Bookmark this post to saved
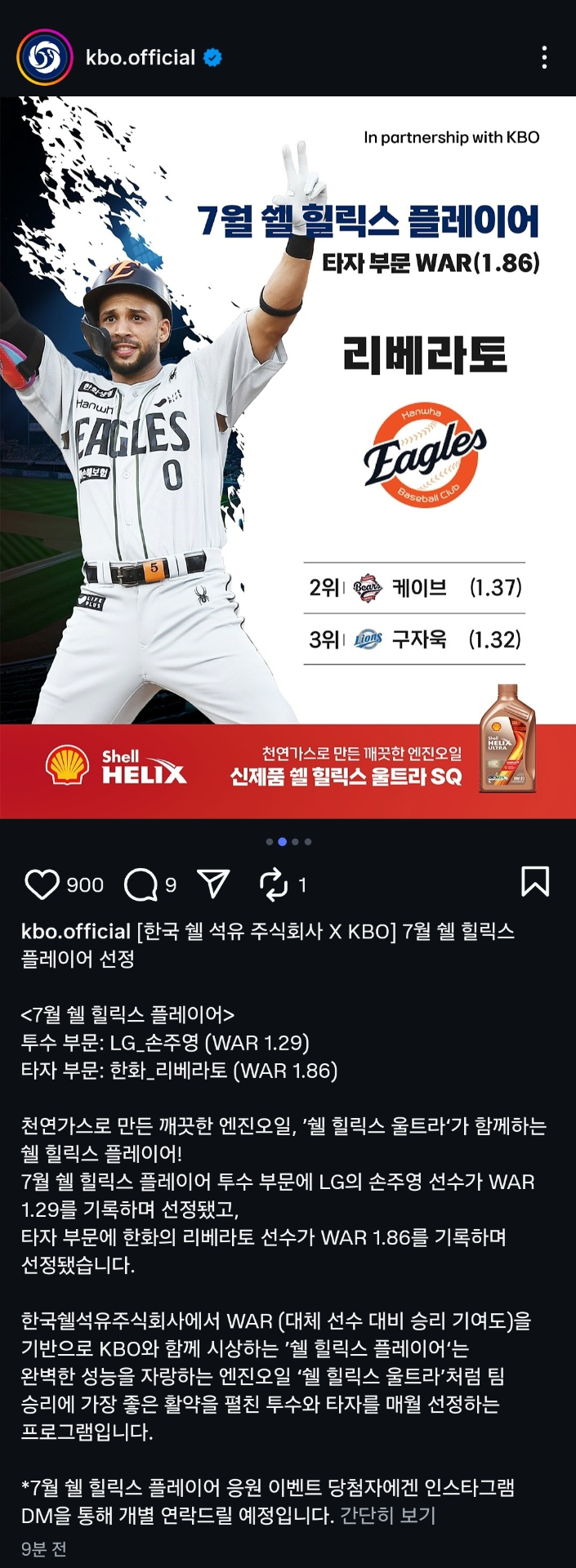This screenshot has height=1568, width=576. (x=535, y=882)
